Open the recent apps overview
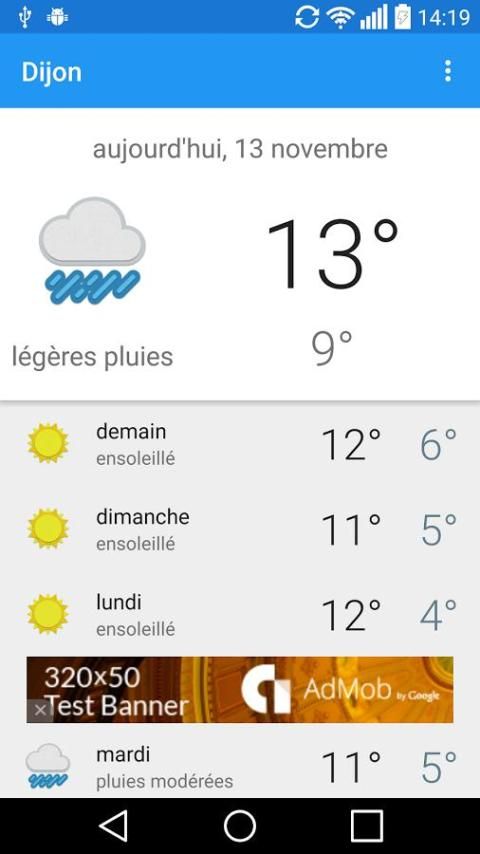 (x=367, y=826)
